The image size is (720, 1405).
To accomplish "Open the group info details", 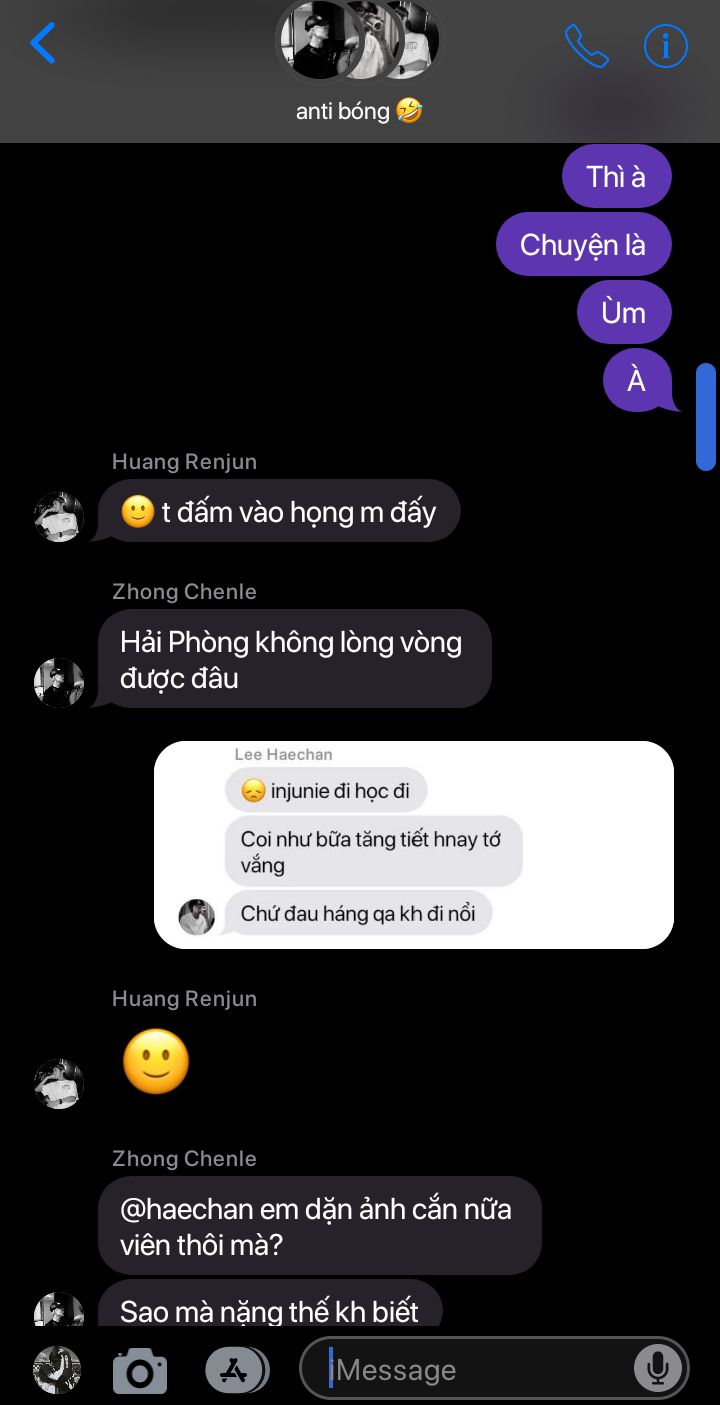I will (x=666, y=45).
